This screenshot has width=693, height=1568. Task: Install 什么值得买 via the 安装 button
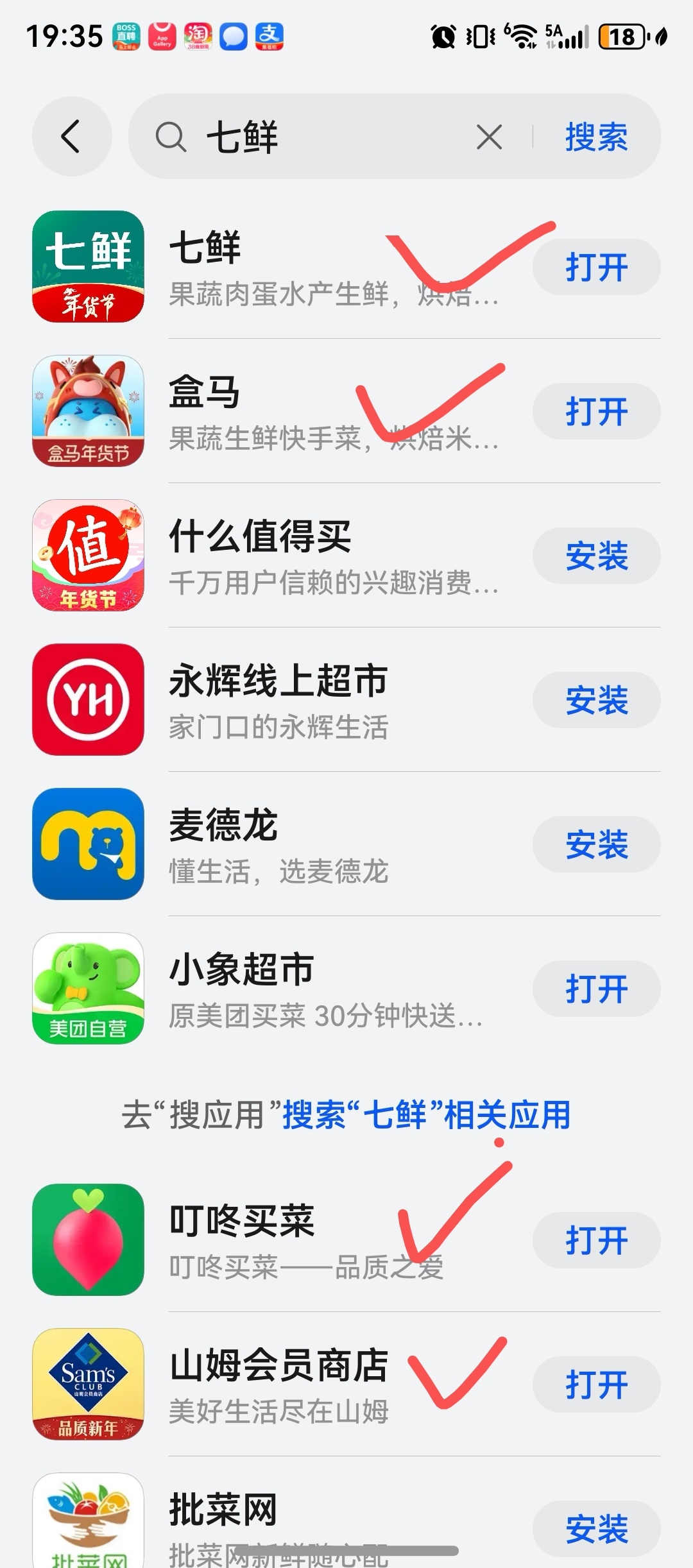click(595, 556)
